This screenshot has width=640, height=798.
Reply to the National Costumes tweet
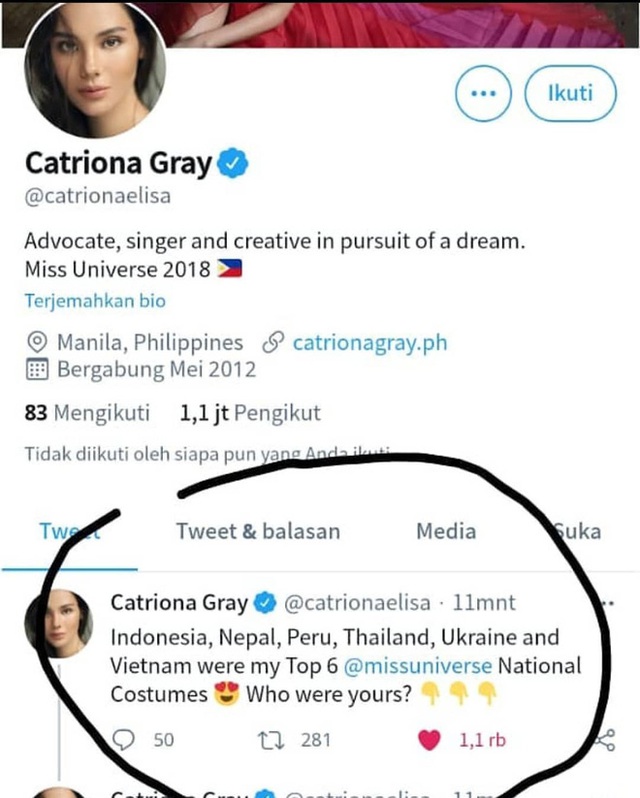(124, 740)
